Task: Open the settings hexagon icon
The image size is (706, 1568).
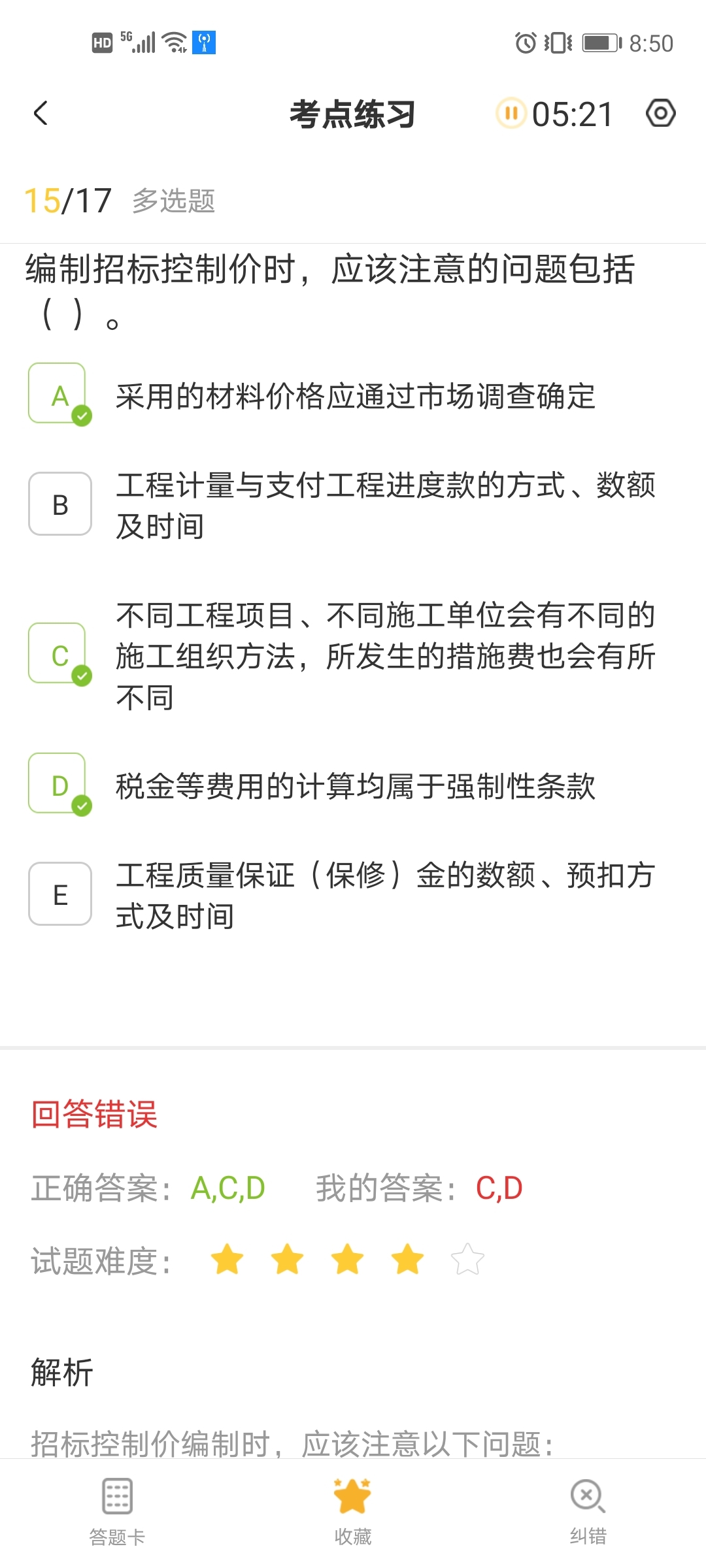Action: pyautogui.click(x=660, y=114)
